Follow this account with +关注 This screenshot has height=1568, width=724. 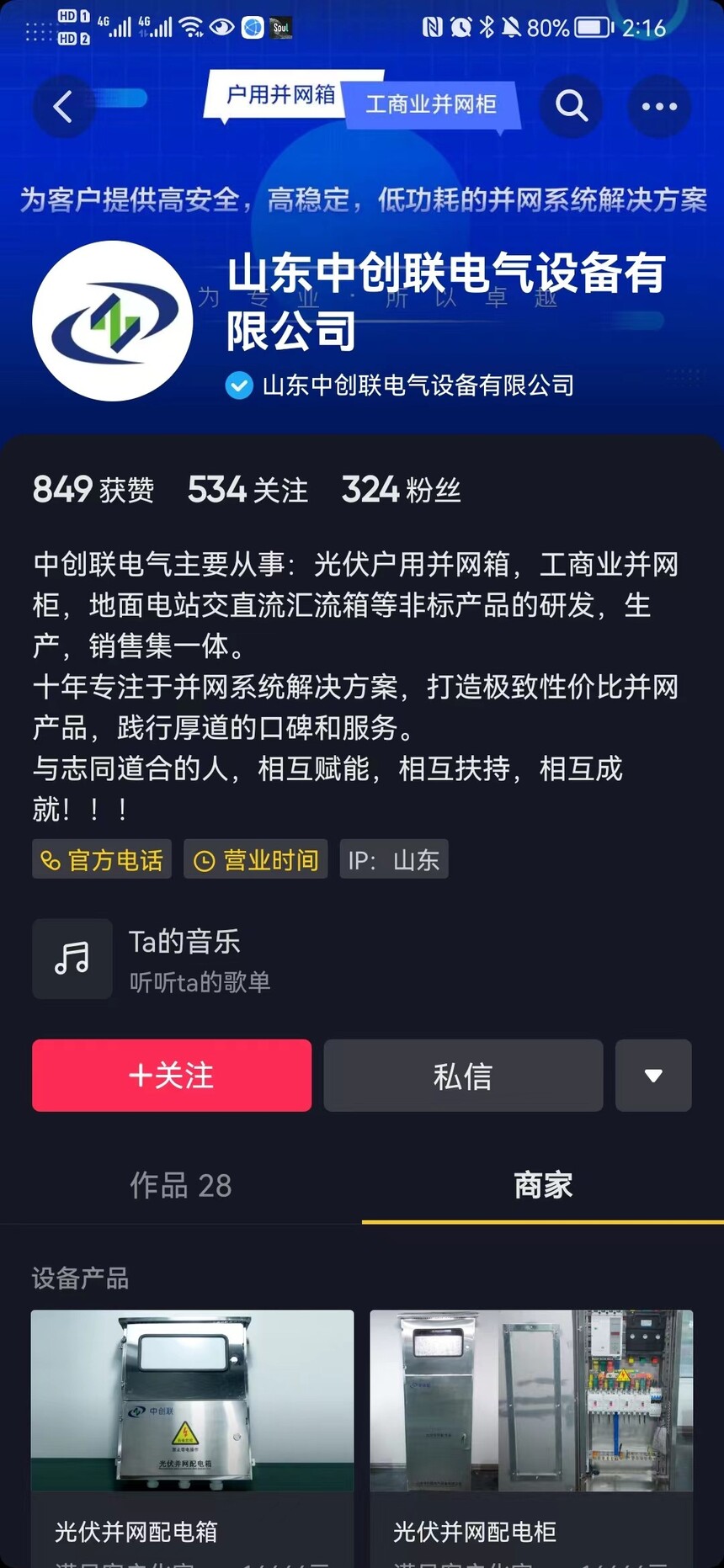(172, 1076)
